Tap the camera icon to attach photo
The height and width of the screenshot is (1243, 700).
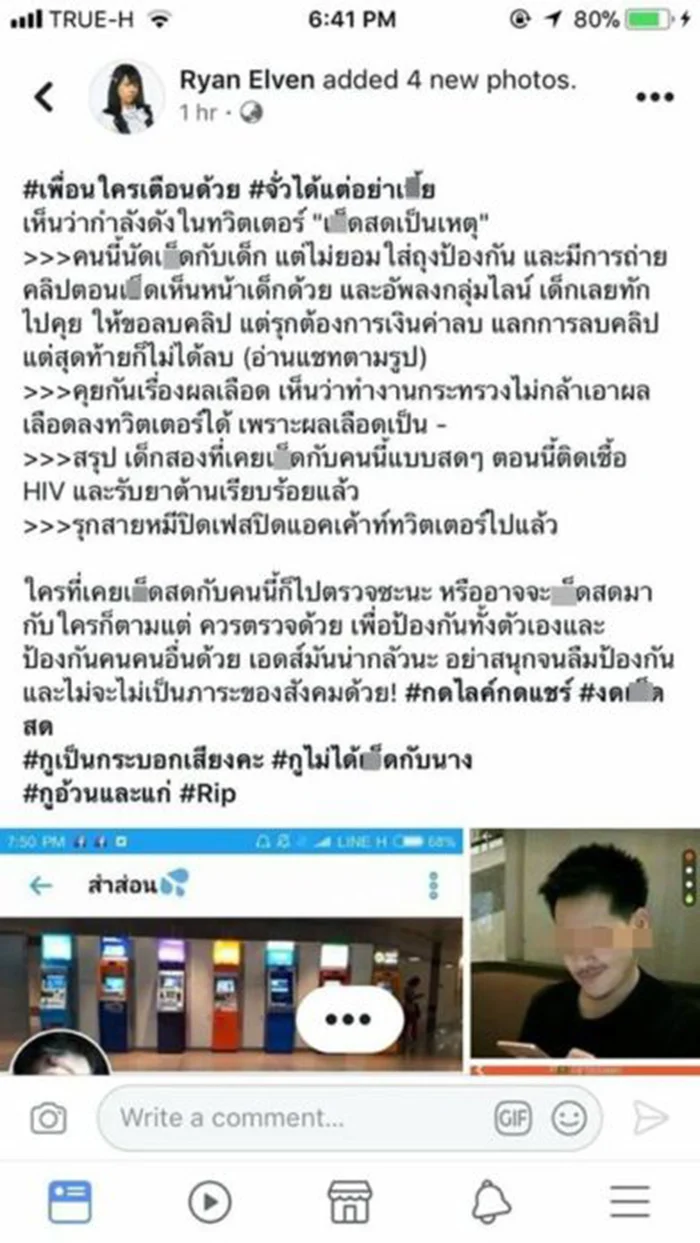[x=48, y=1118]
